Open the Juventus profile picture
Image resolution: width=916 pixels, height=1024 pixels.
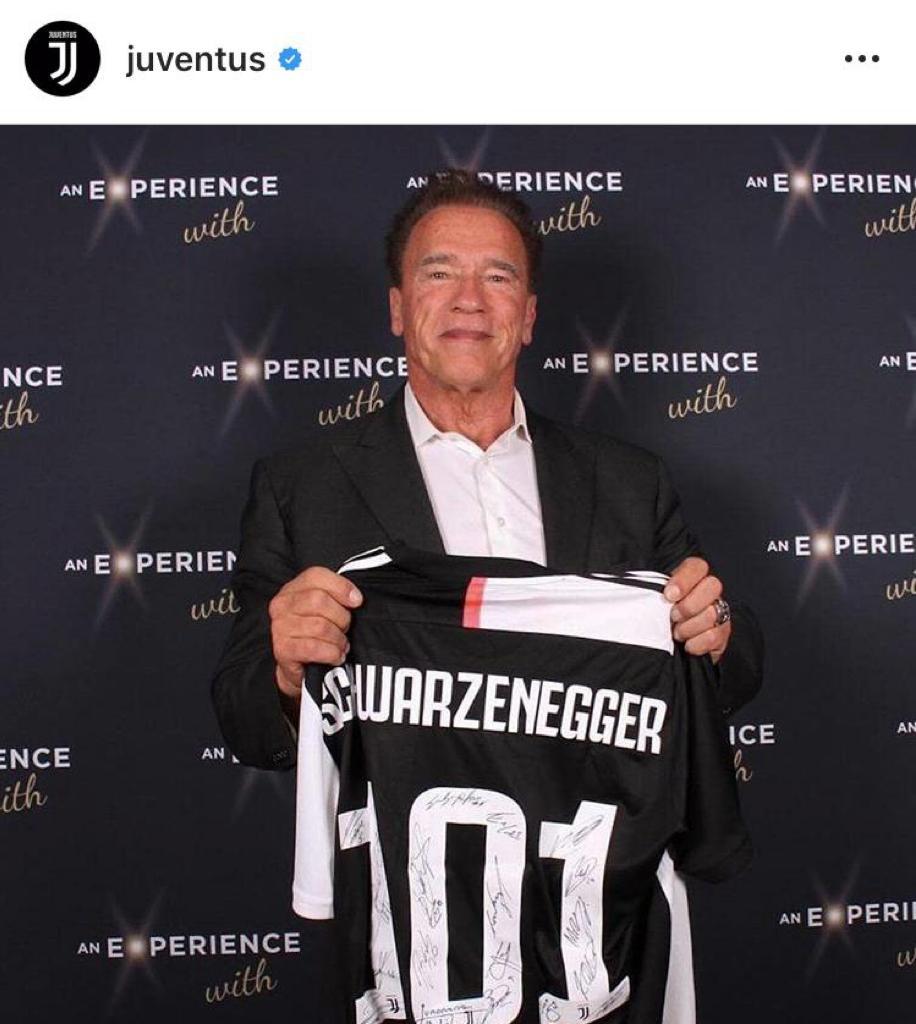(62, 59)
